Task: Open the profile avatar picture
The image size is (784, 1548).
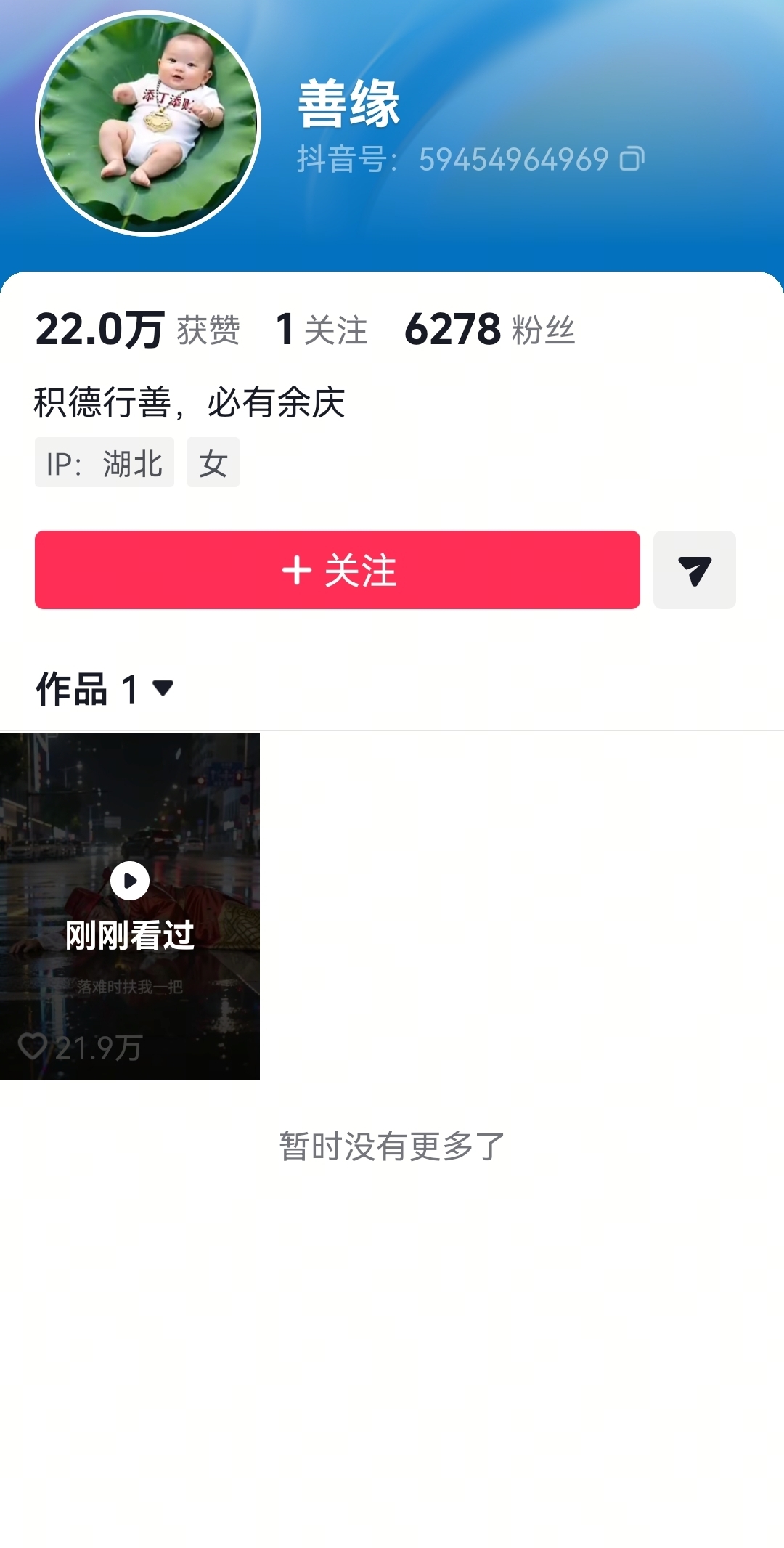Action: [x=148, y=123]
